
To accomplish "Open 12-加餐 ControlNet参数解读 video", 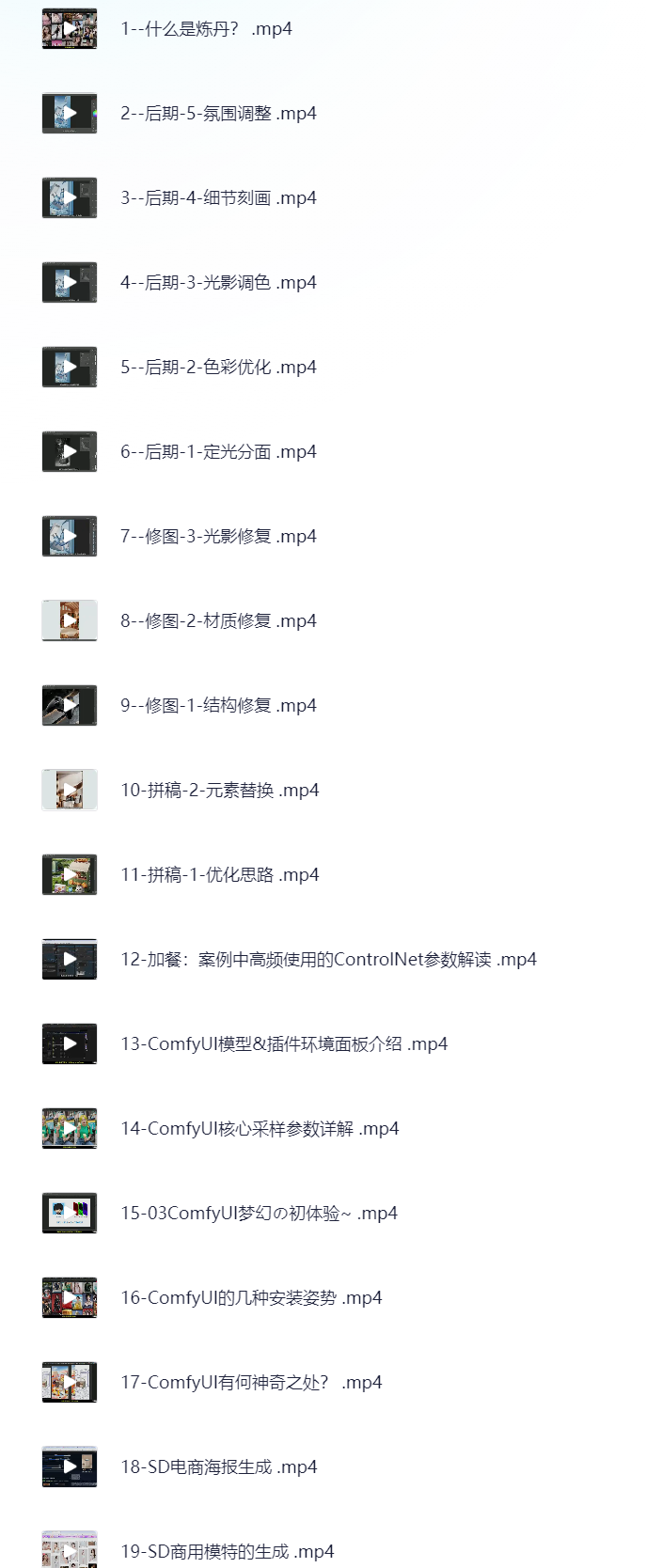I will 328,960.
